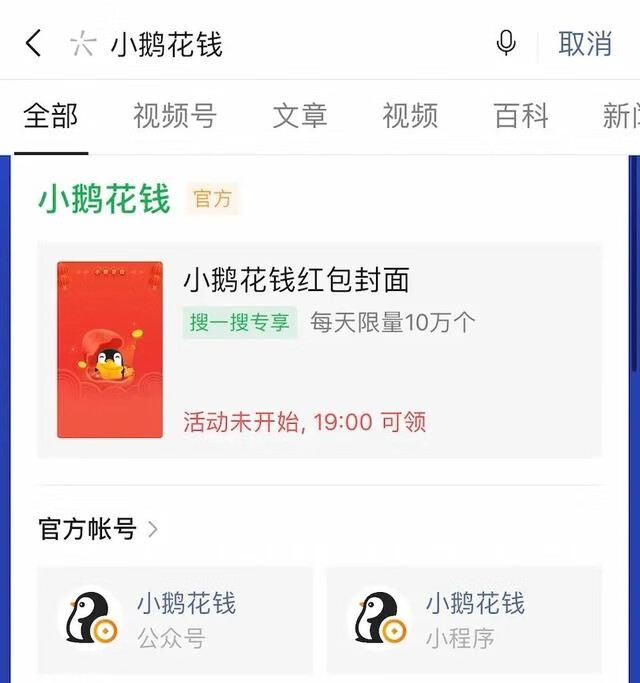Screen dimensions: 640x683
Task: Switch to the 视频号 tab
Action: tap(174, 116)
